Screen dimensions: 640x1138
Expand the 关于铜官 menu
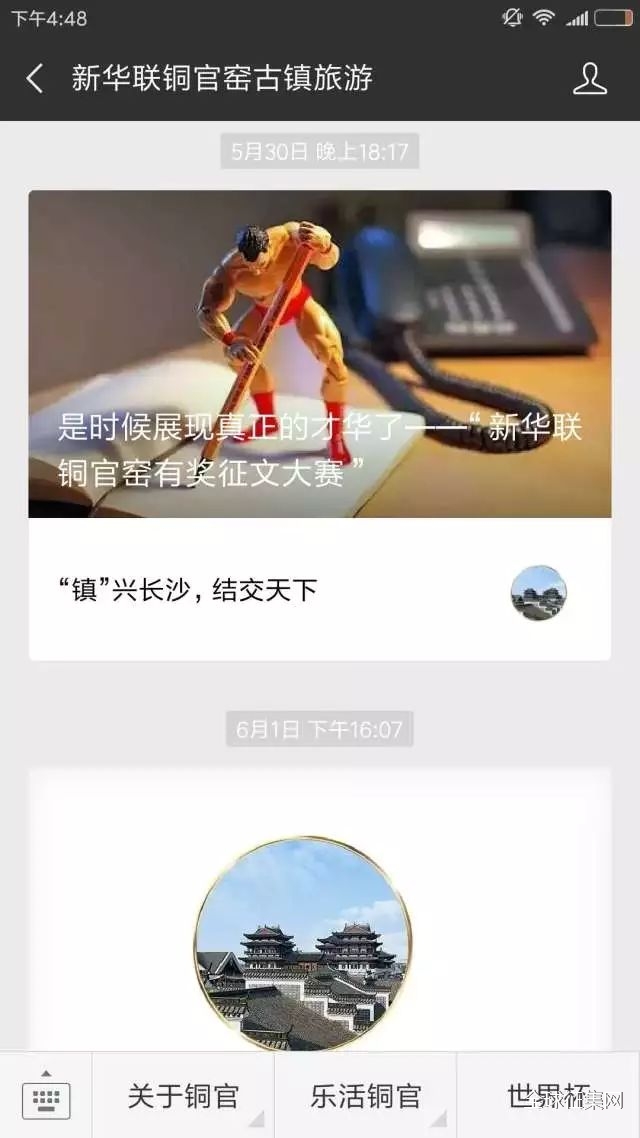tap(183, 1096)
